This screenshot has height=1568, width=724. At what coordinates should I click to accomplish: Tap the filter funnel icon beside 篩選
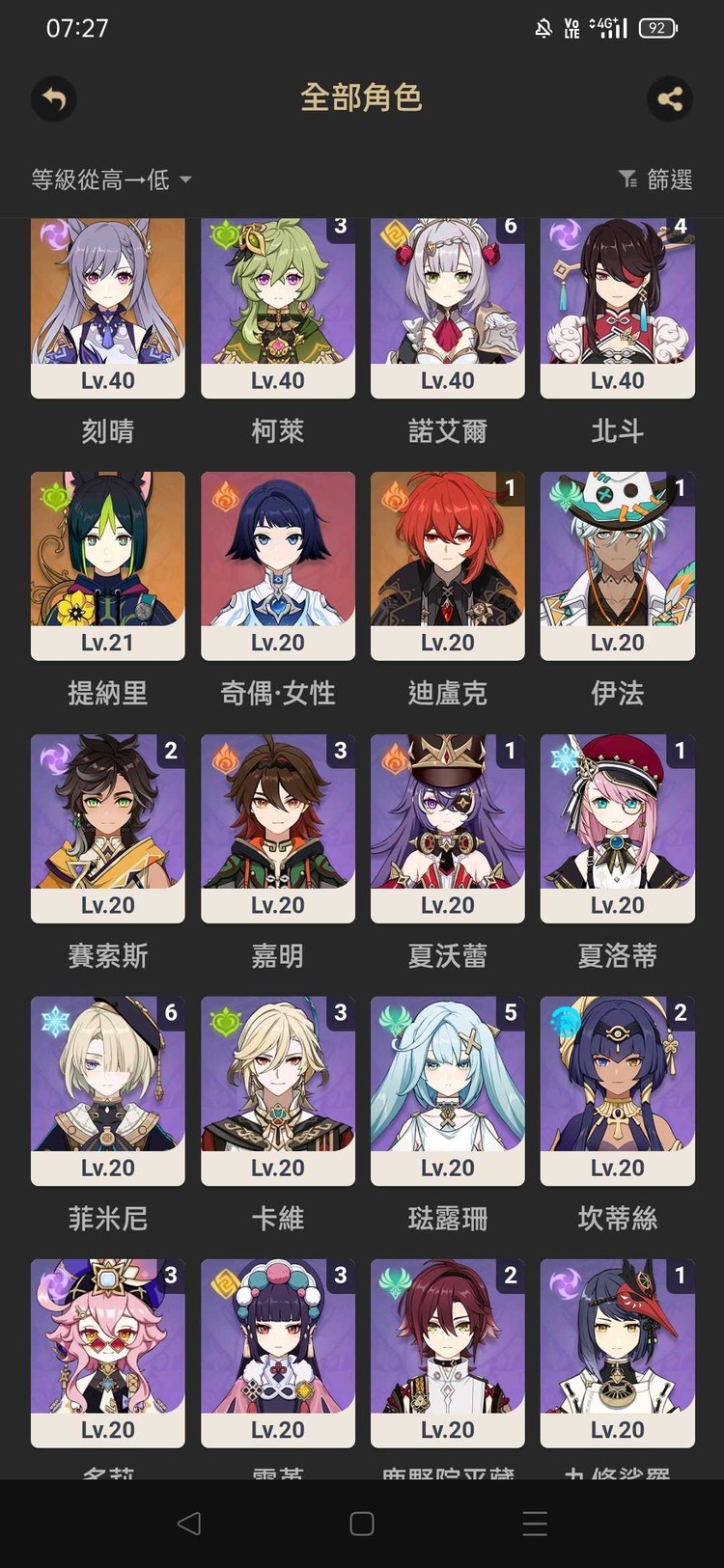point(626,178)
